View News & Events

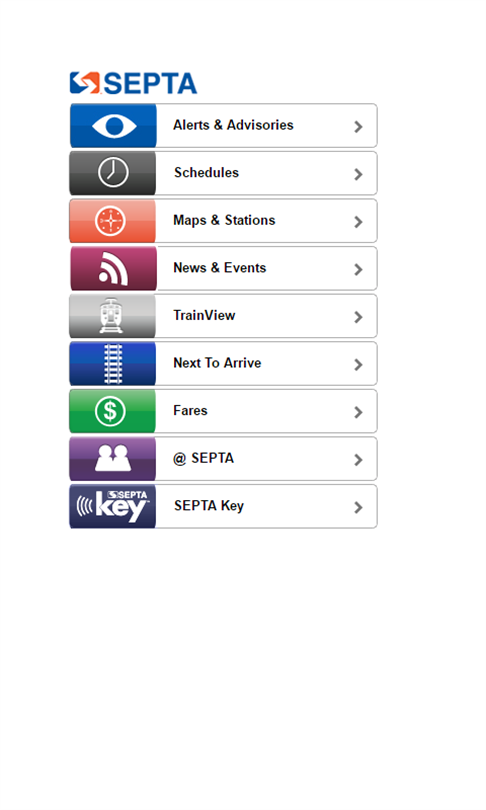coord(223,268)
